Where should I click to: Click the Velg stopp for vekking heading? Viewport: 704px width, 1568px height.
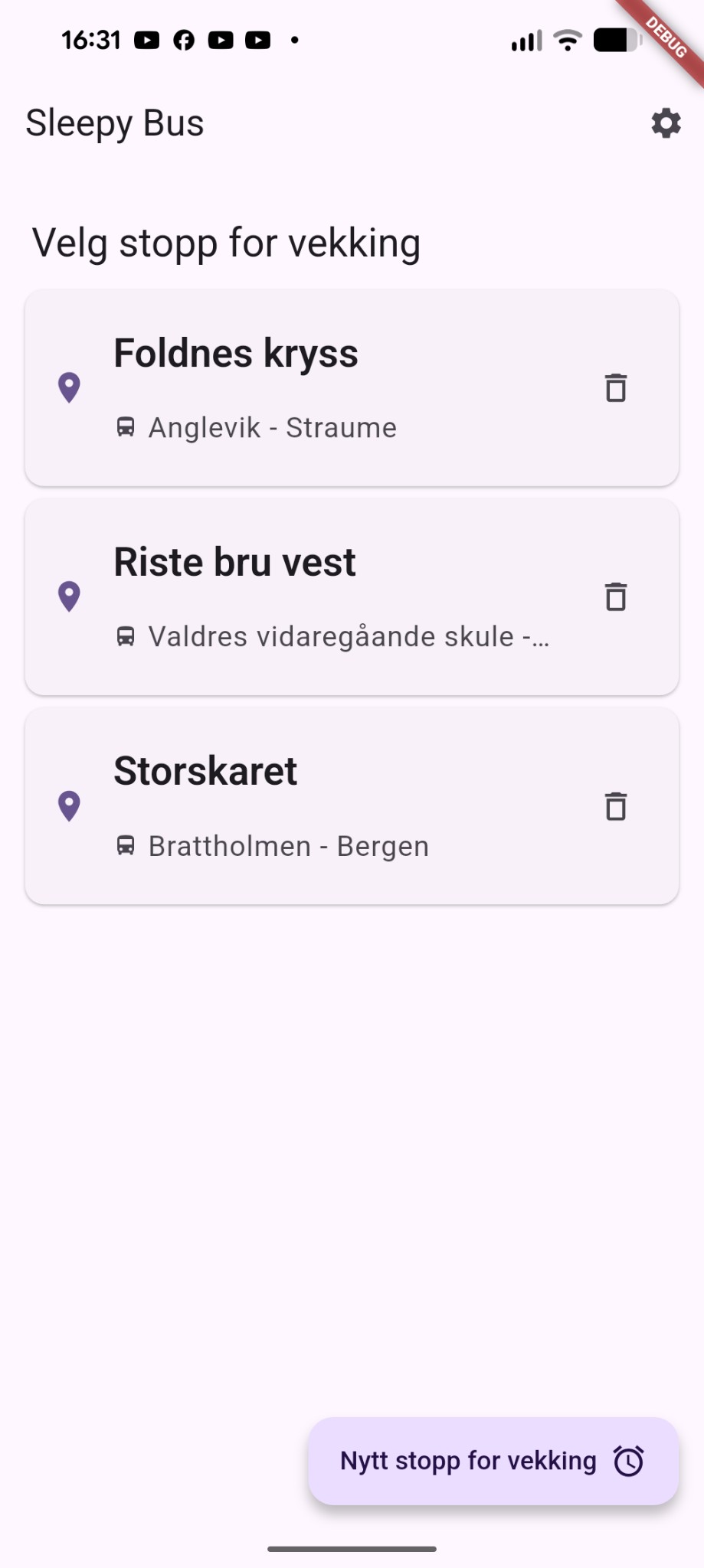click(x=225, y=242)
